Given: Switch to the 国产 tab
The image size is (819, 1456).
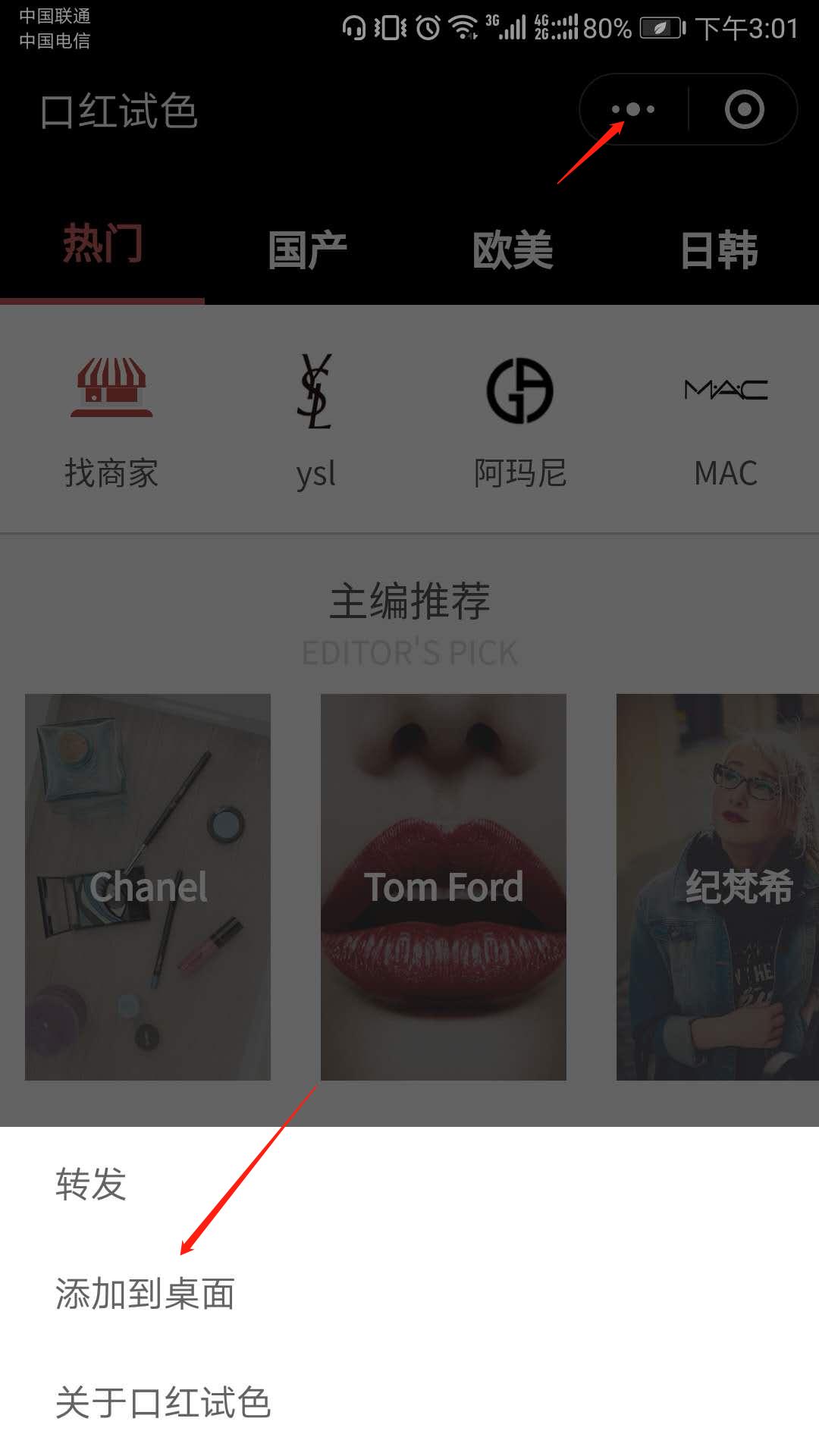Looking at the screenshot, I should [x=307, y=246].
